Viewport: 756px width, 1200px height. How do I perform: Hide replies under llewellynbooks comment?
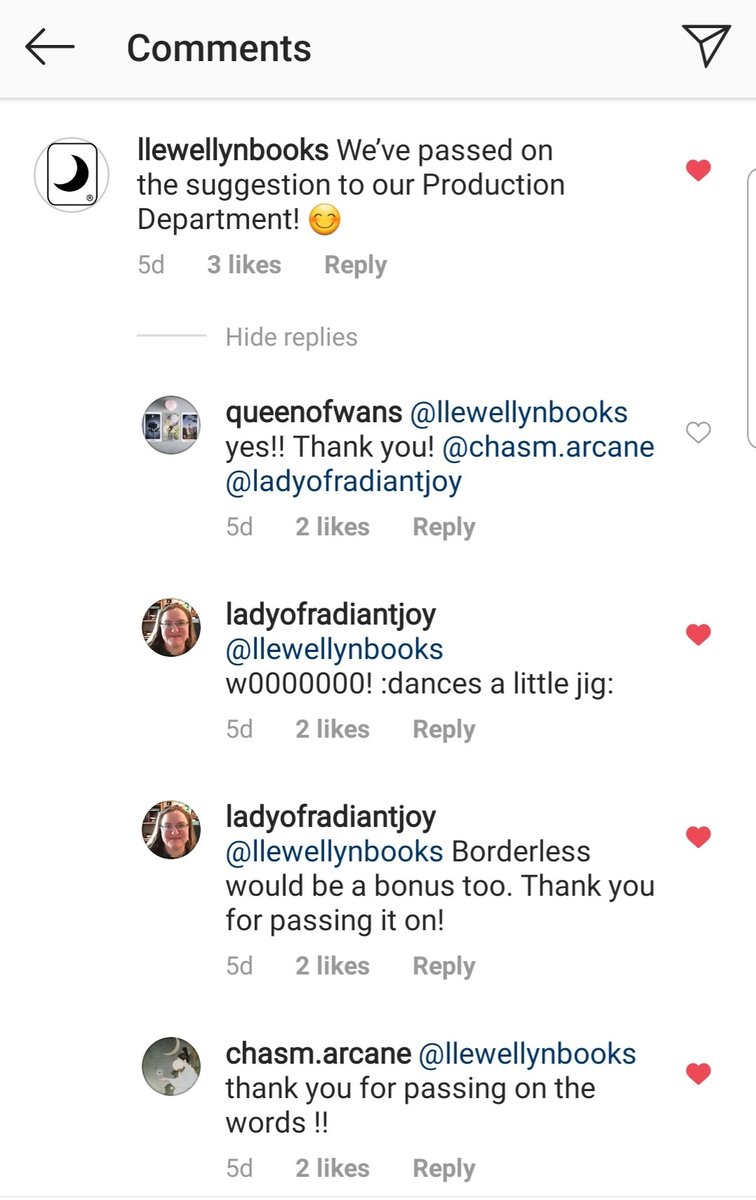(291, 337)
